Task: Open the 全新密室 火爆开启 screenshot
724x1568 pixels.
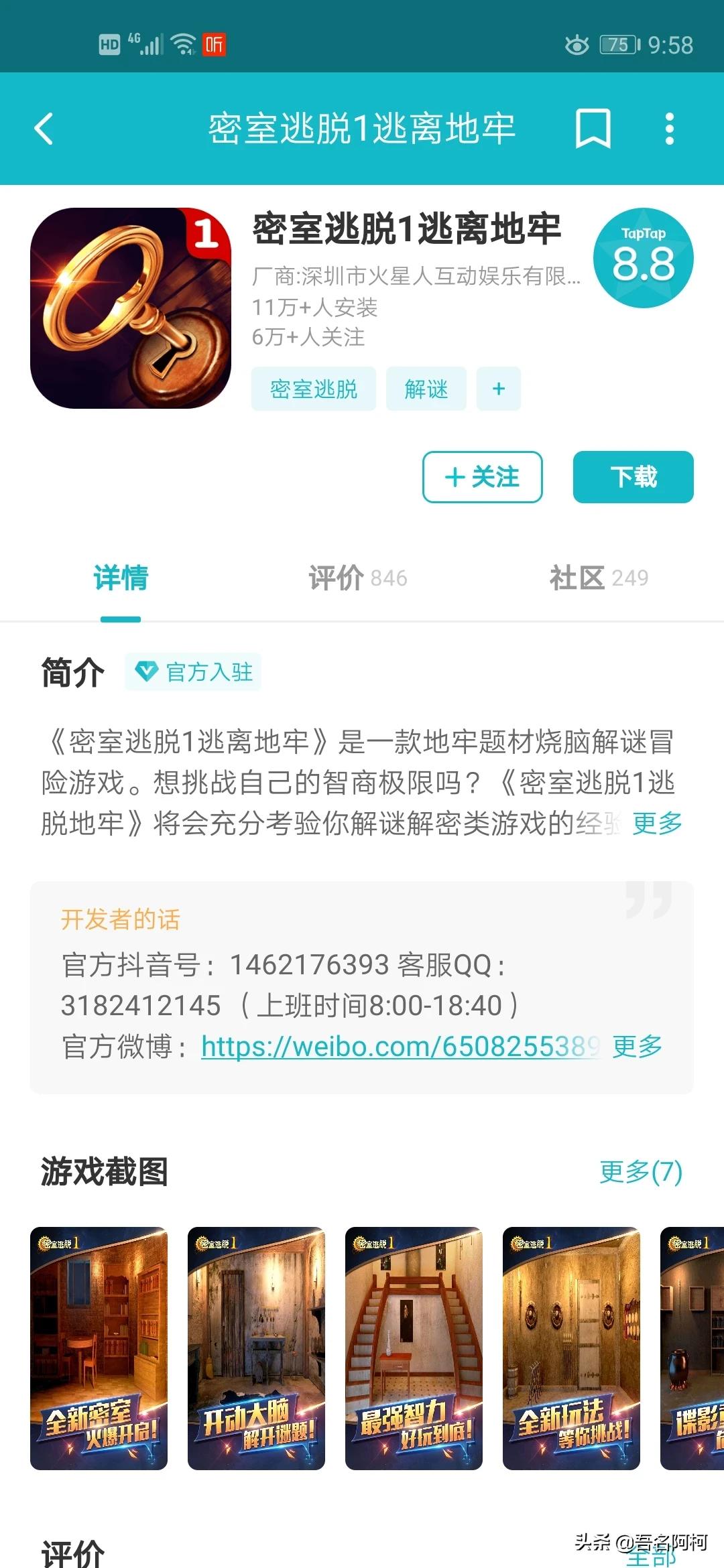Action: click(99, 1348)
